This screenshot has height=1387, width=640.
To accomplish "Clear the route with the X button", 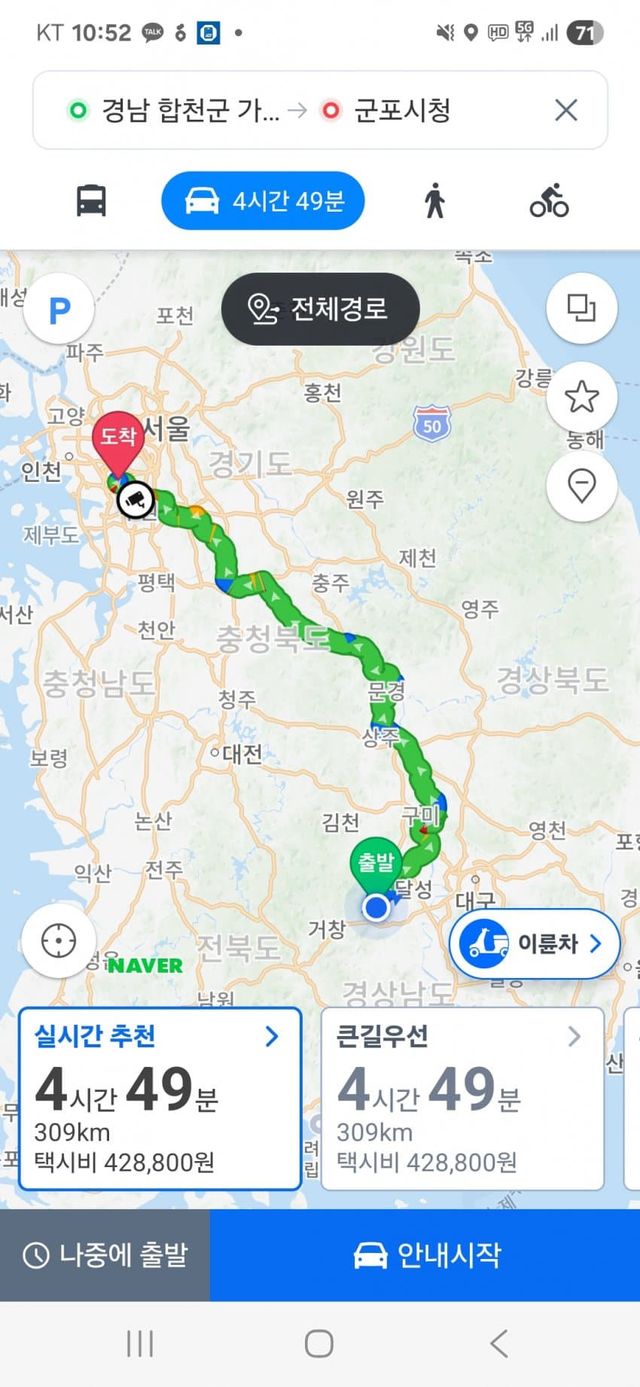I will click(x=566, y=110).
